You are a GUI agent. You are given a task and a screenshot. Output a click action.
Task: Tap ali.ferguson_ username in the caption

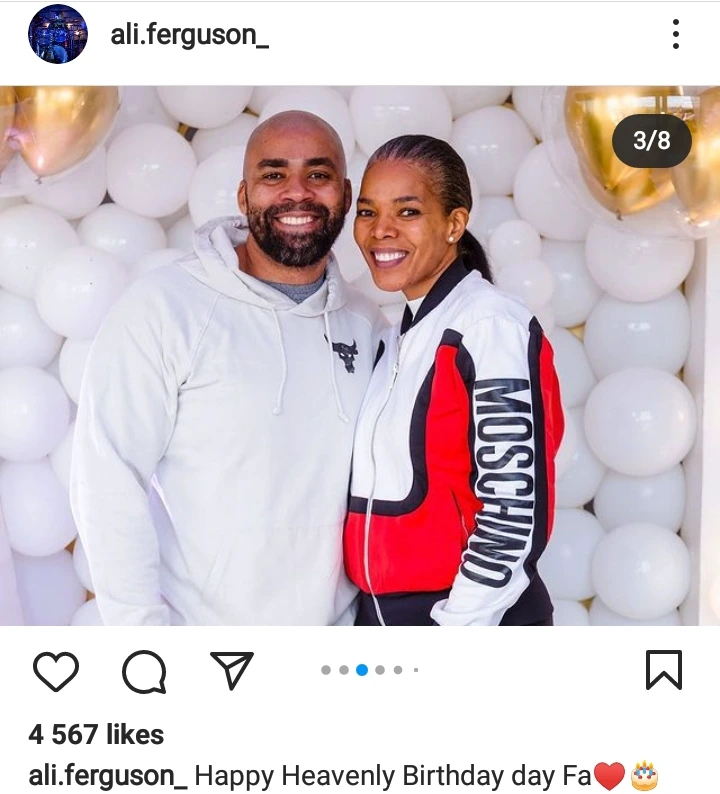pos(108,775)
